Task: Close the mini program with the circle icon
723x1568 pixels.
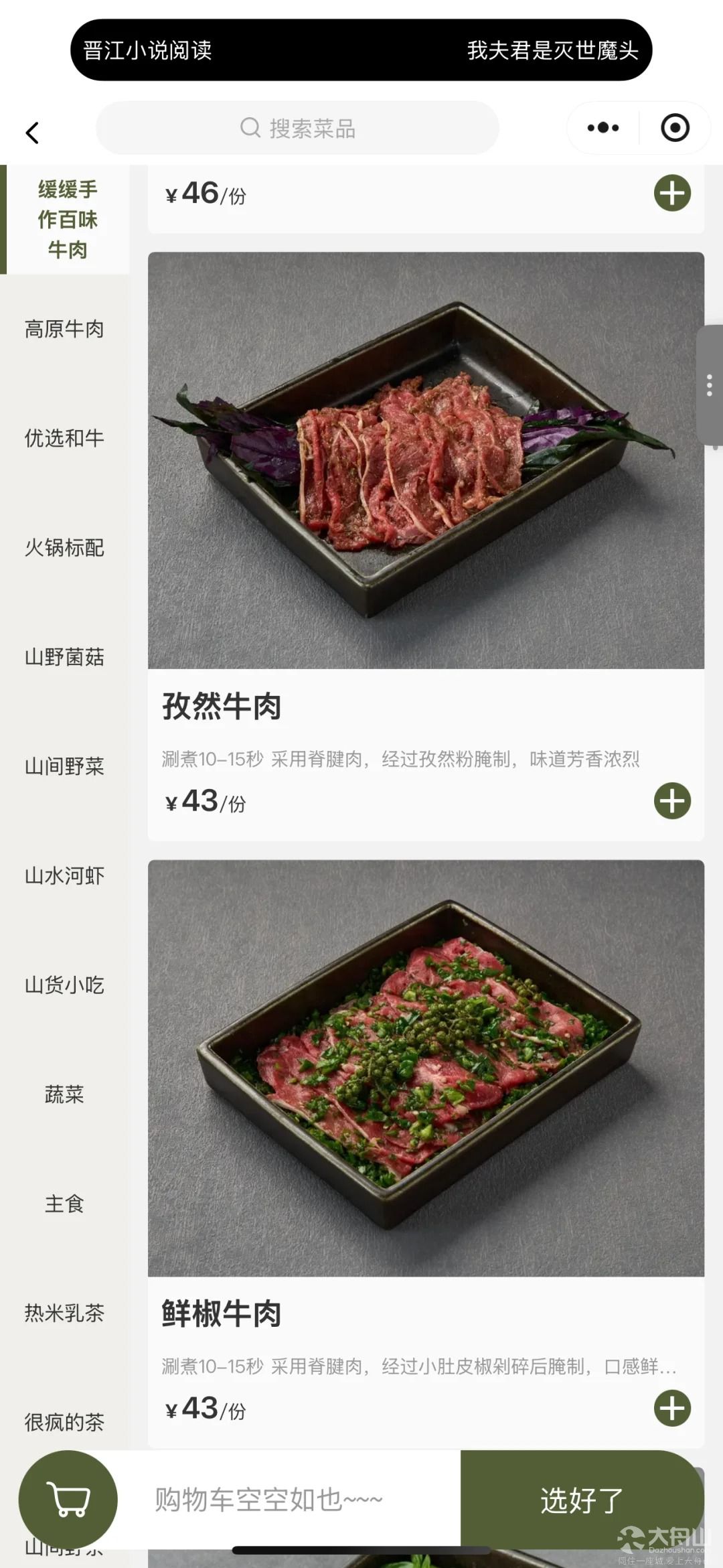Action: coord(675,127)
